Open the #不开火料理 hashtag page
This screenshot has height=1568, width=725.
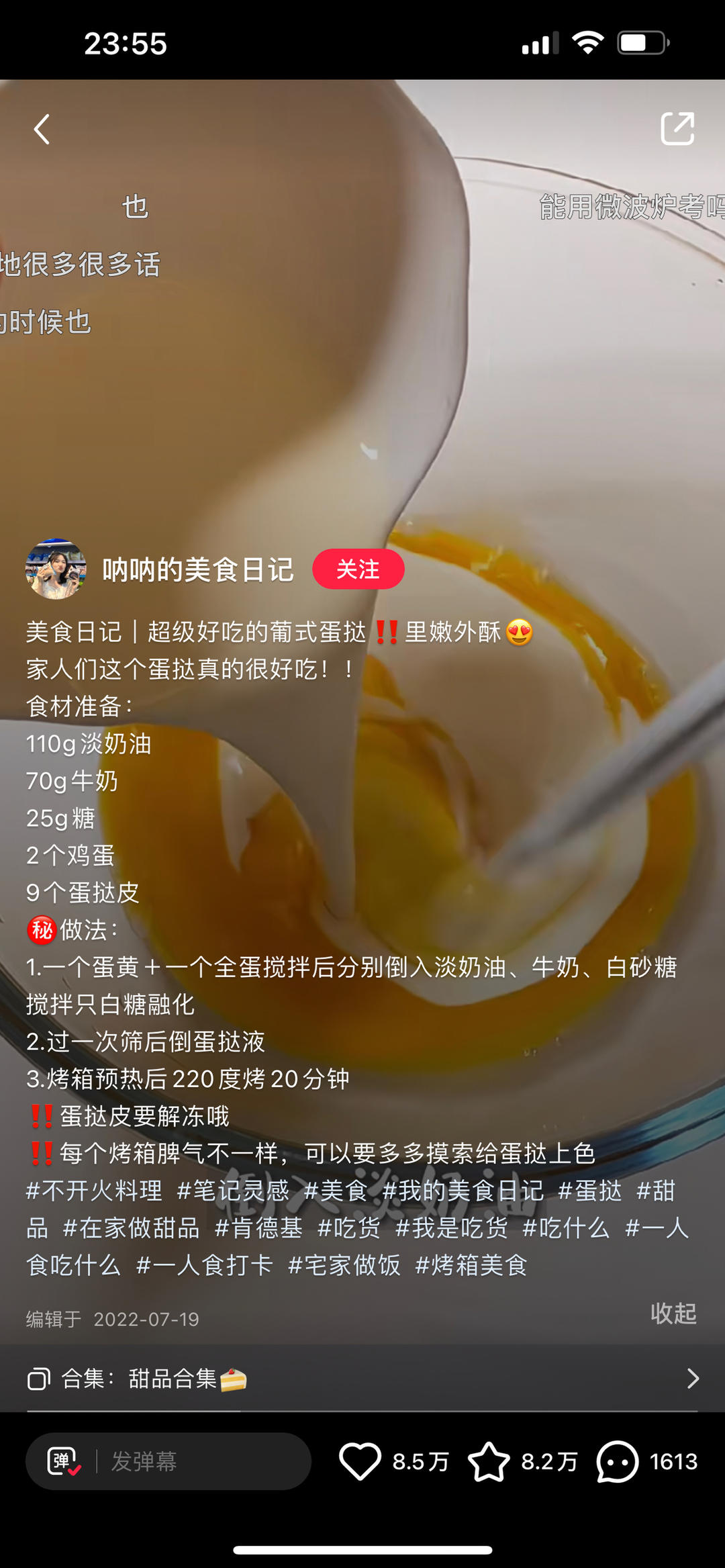click(x=94, y=1190)
